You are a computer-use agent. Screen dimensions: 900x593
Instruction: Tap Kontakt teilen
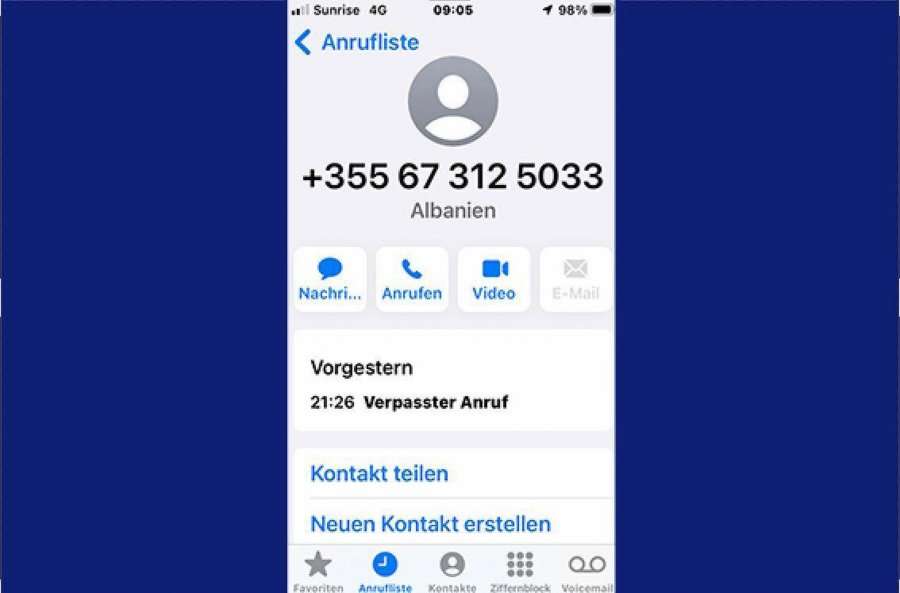(x=379, y=474)
